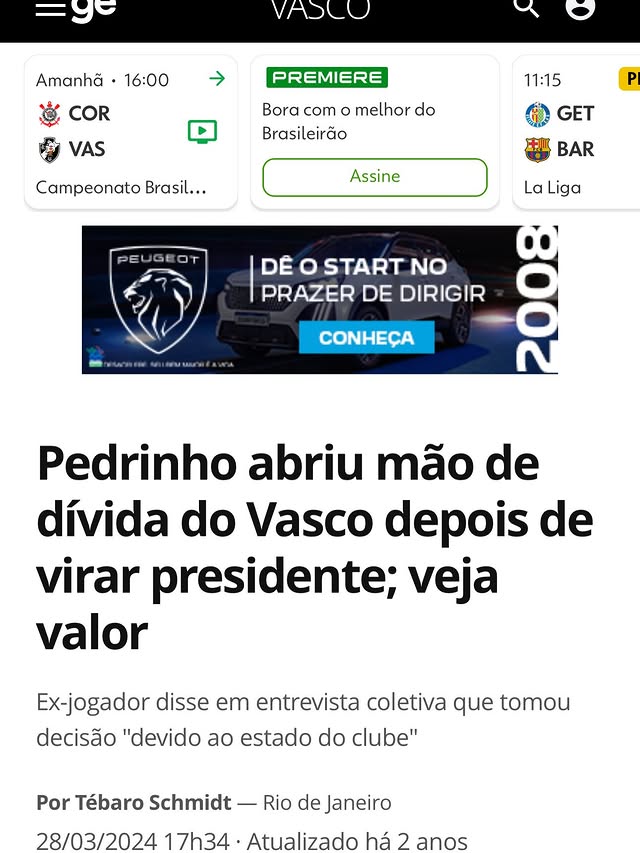Open the search icon

526,8
